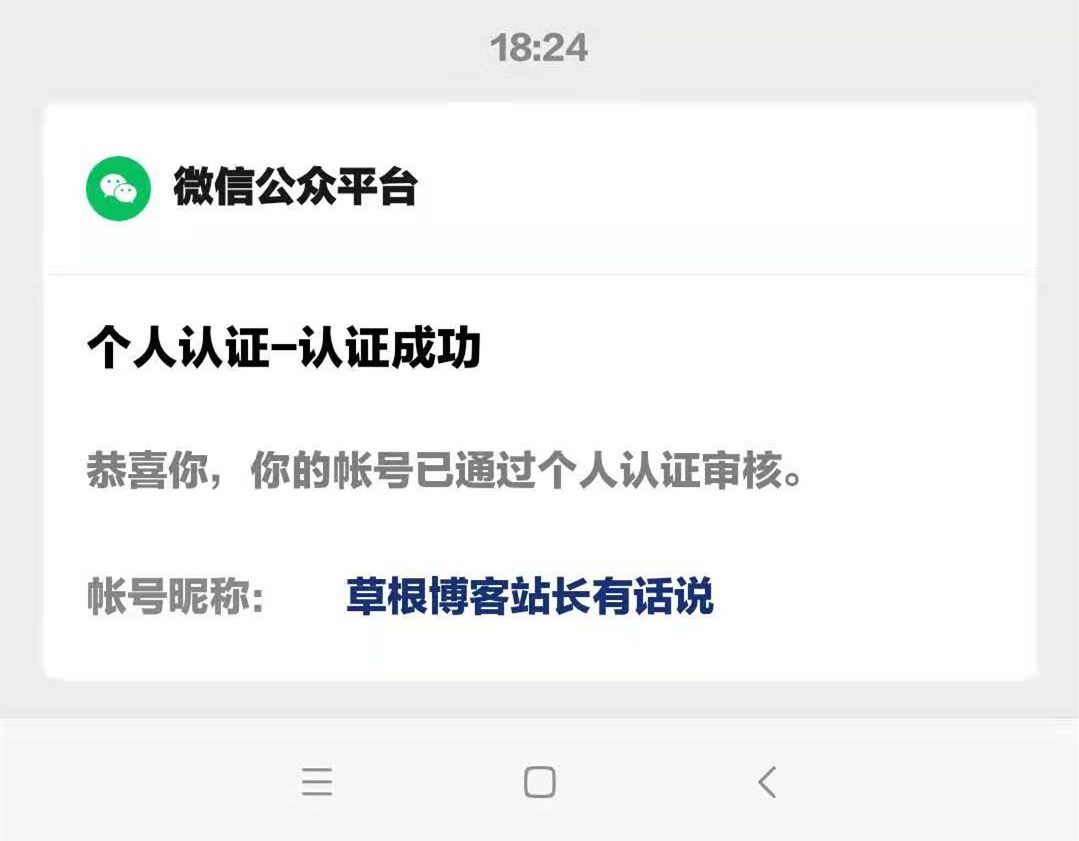This screenshot has height=841, width=1079.
Task: Go to the home screen
Action: click(540, 782)
